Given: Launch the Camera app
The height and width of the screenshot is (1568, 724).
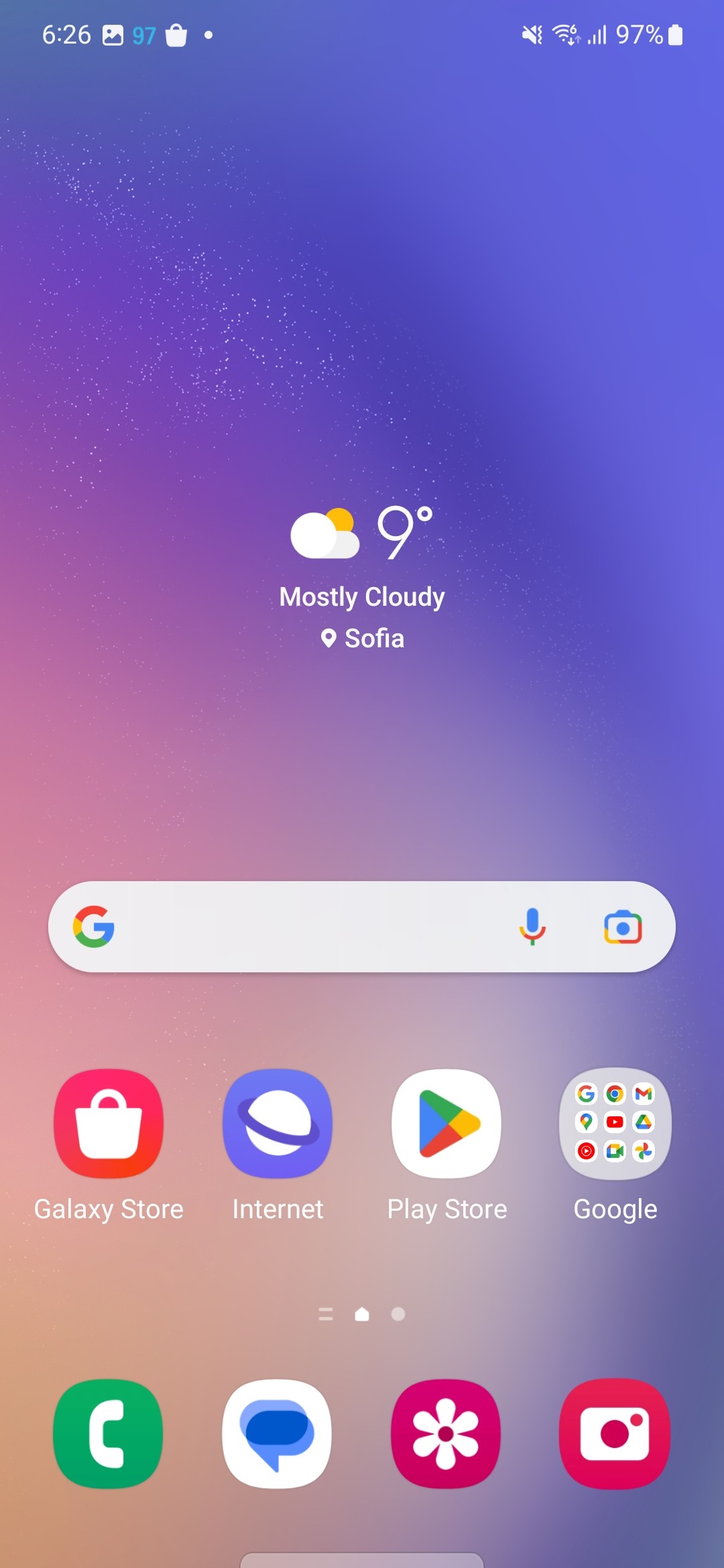Looking at the screenshot, I should pyautogui.click(x=615, y=1433).
